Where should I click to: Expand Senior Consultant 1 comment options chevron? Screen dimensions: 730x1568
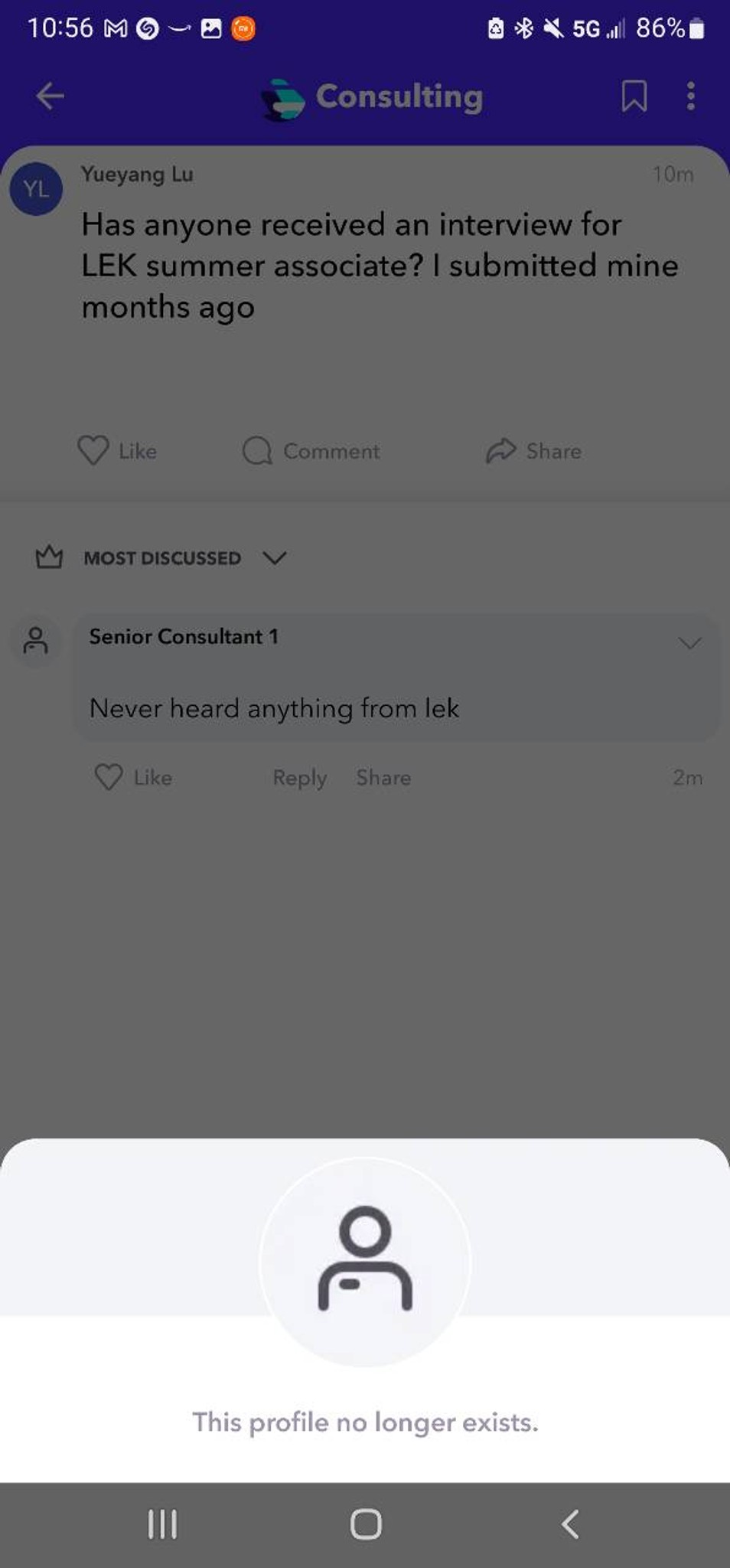[x=689, y=643]
